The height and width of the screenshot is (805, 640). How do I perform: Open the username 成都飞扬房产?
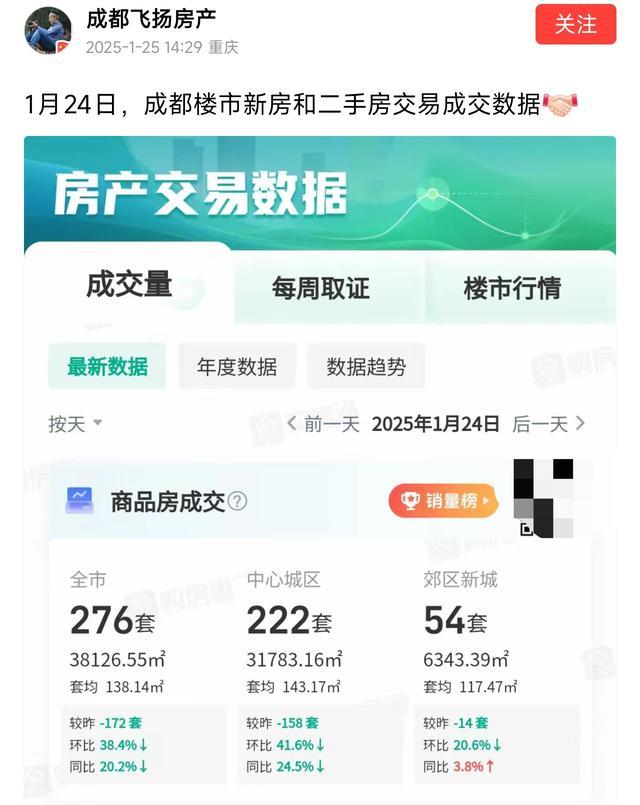(150, 18)
